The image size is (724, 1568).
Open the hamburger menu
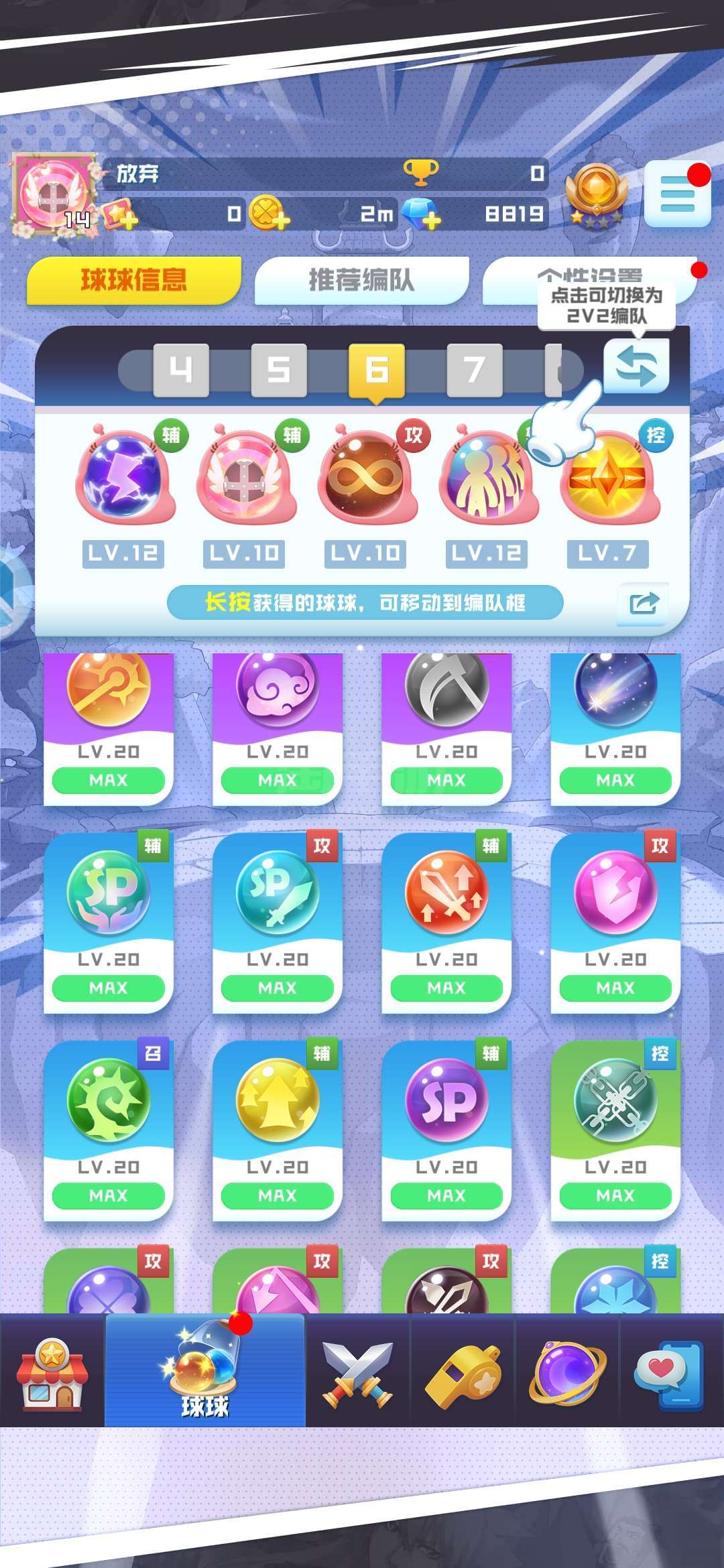(677, 195)
